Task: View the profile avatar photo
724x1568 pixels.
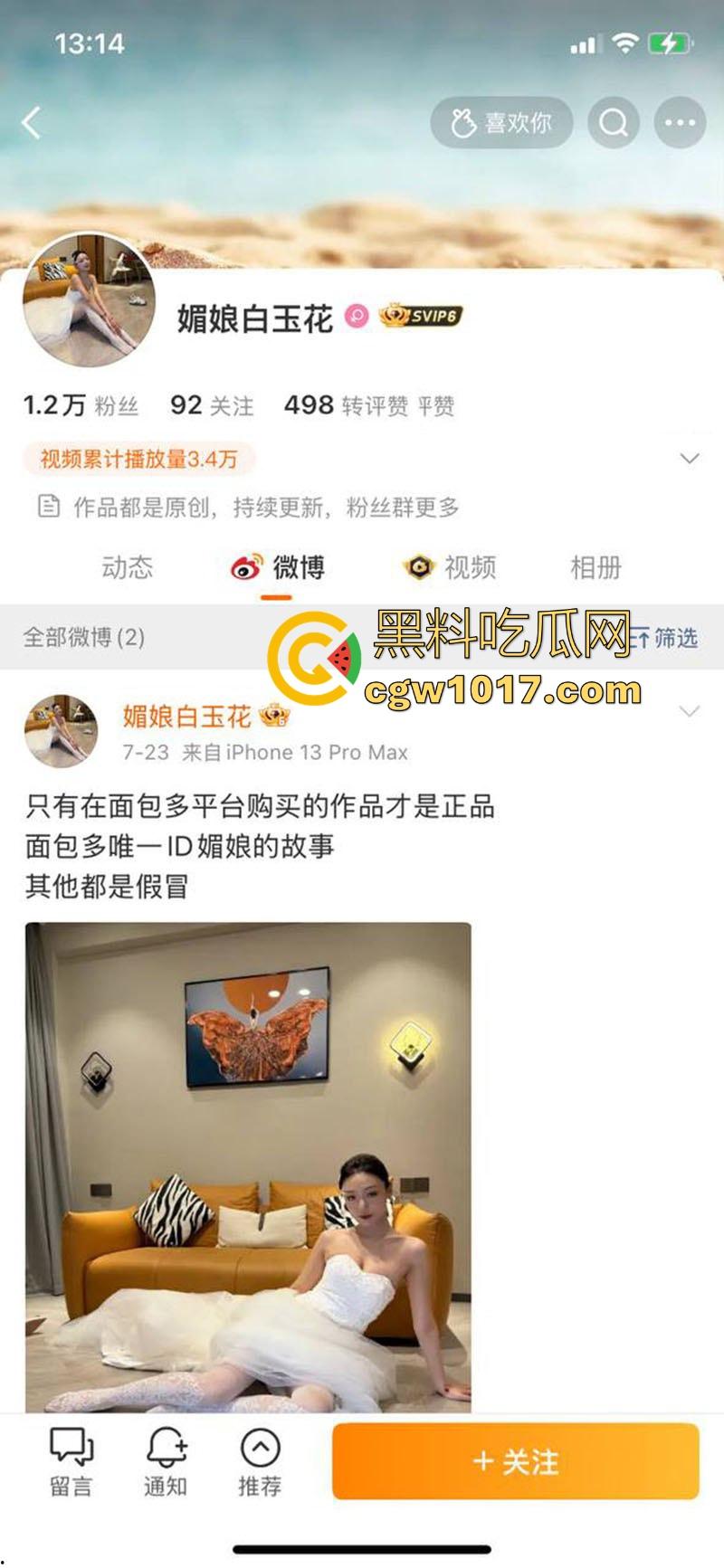Action: [x=89, y=299]
